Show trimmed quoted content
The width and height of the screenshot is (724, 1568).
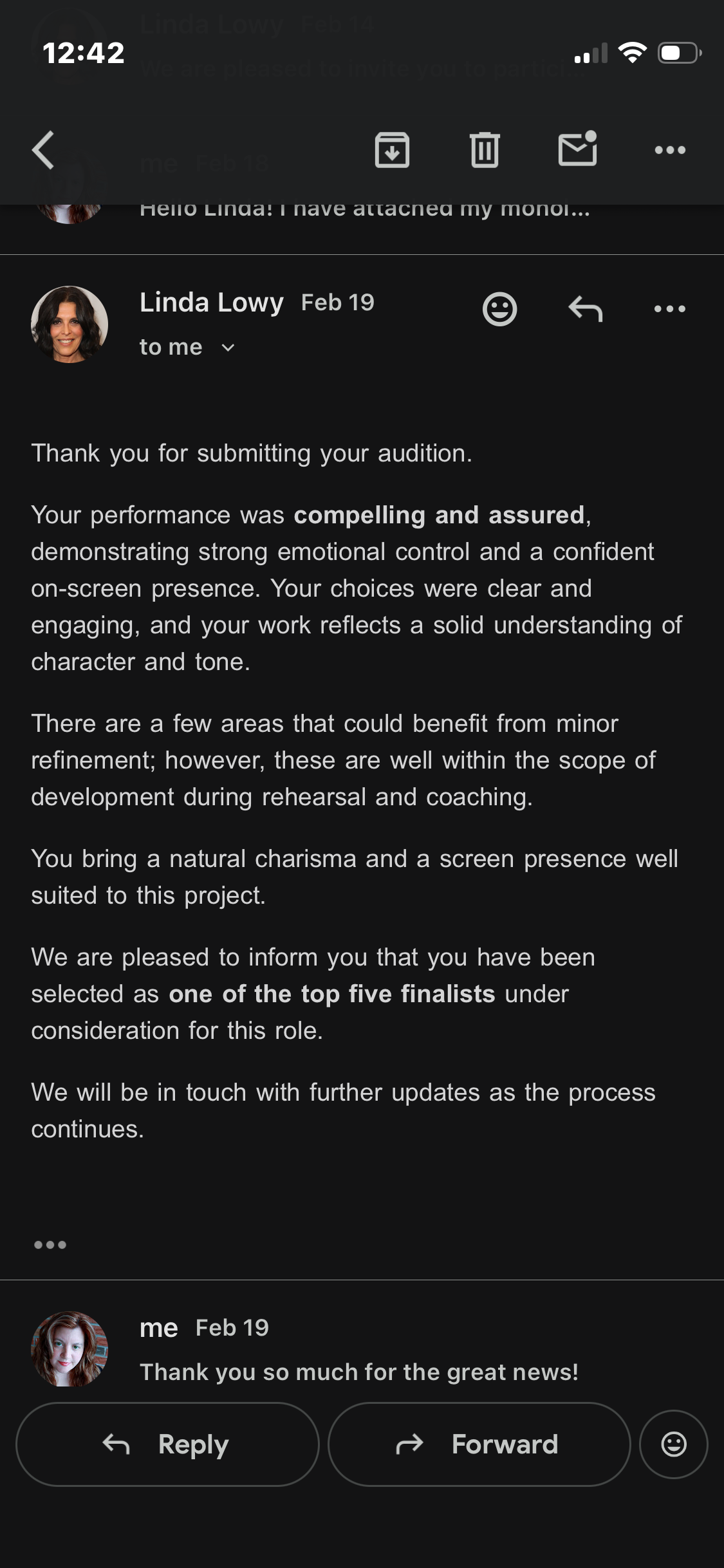tap(50, 1245)
